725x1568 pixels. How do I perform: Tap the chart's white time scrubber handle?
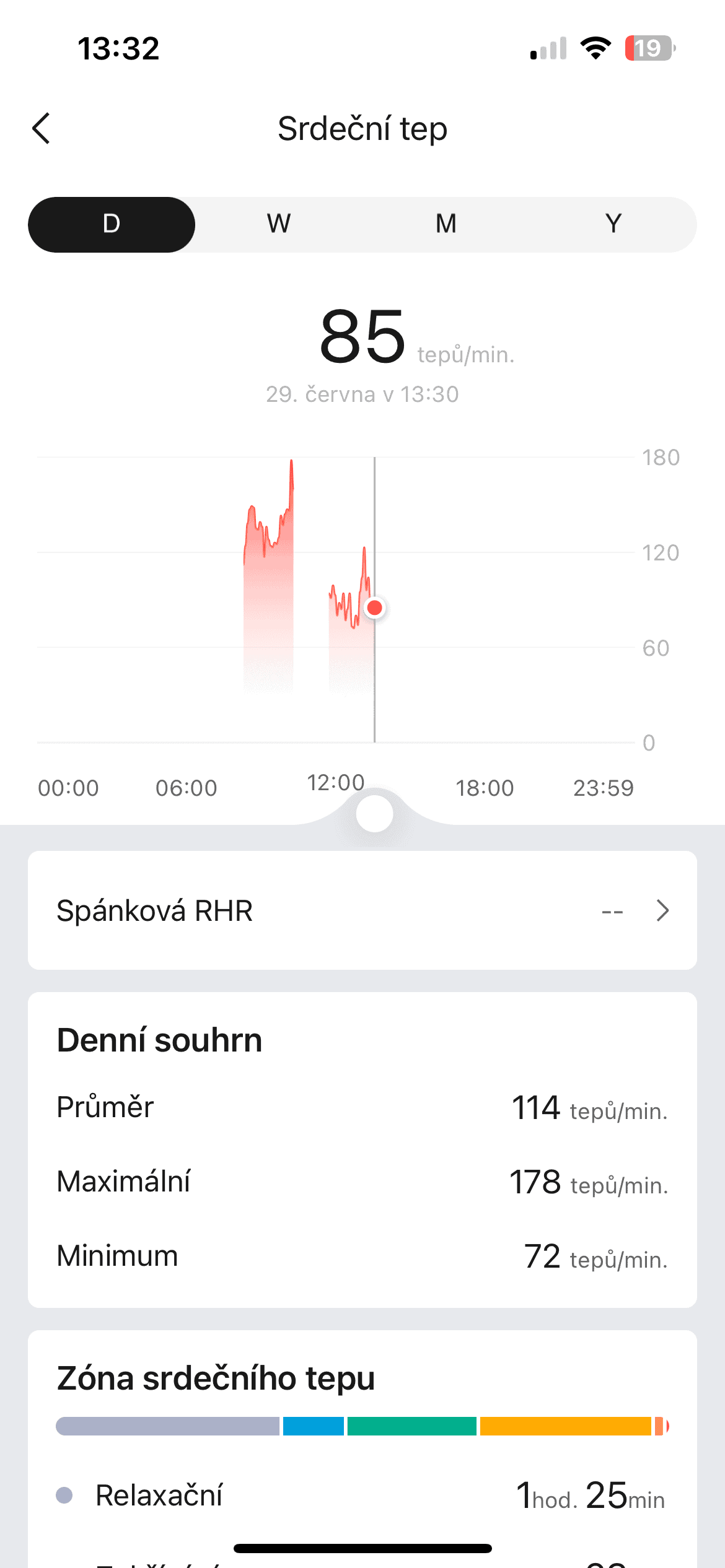374,814
